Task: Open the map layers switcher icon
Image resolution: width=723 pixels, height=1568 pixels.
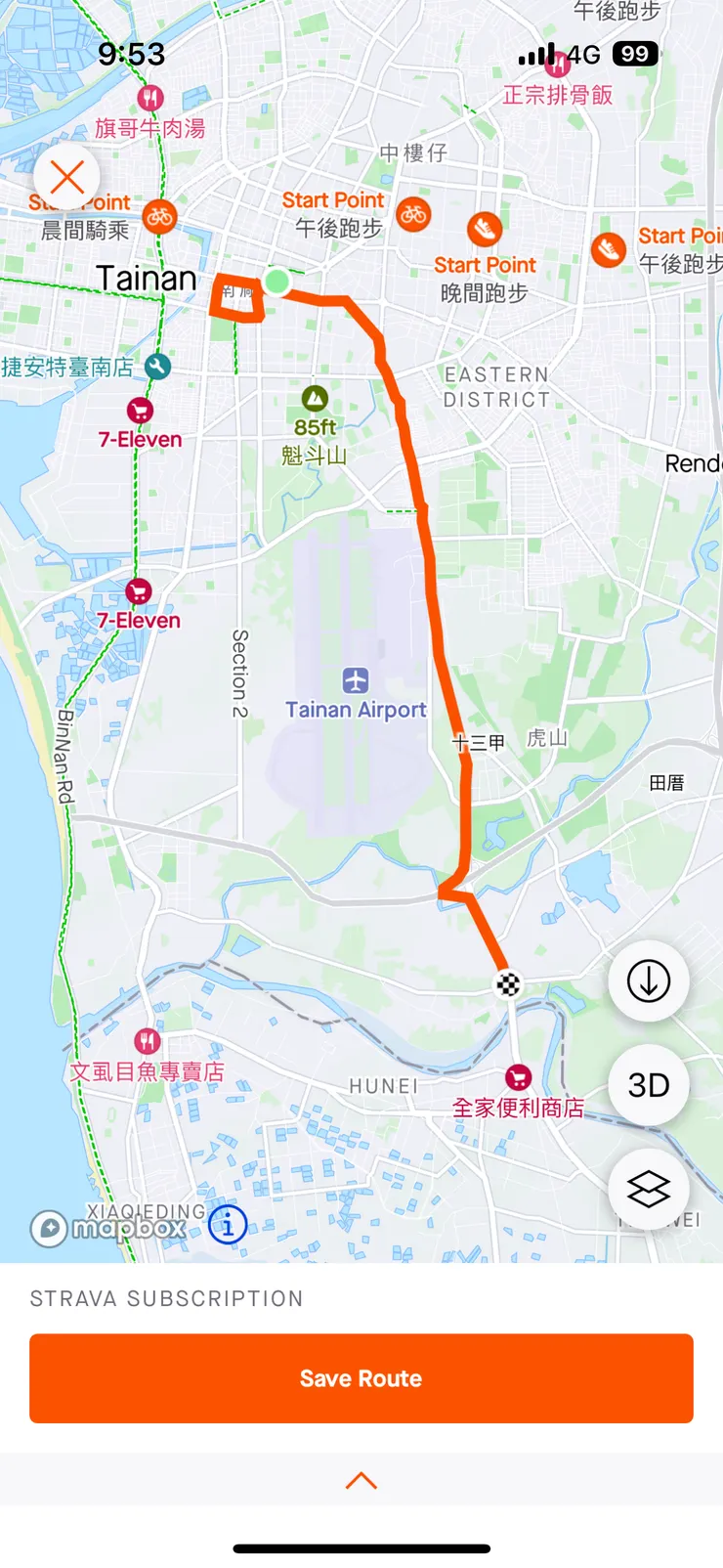Action: point(649,1191)
